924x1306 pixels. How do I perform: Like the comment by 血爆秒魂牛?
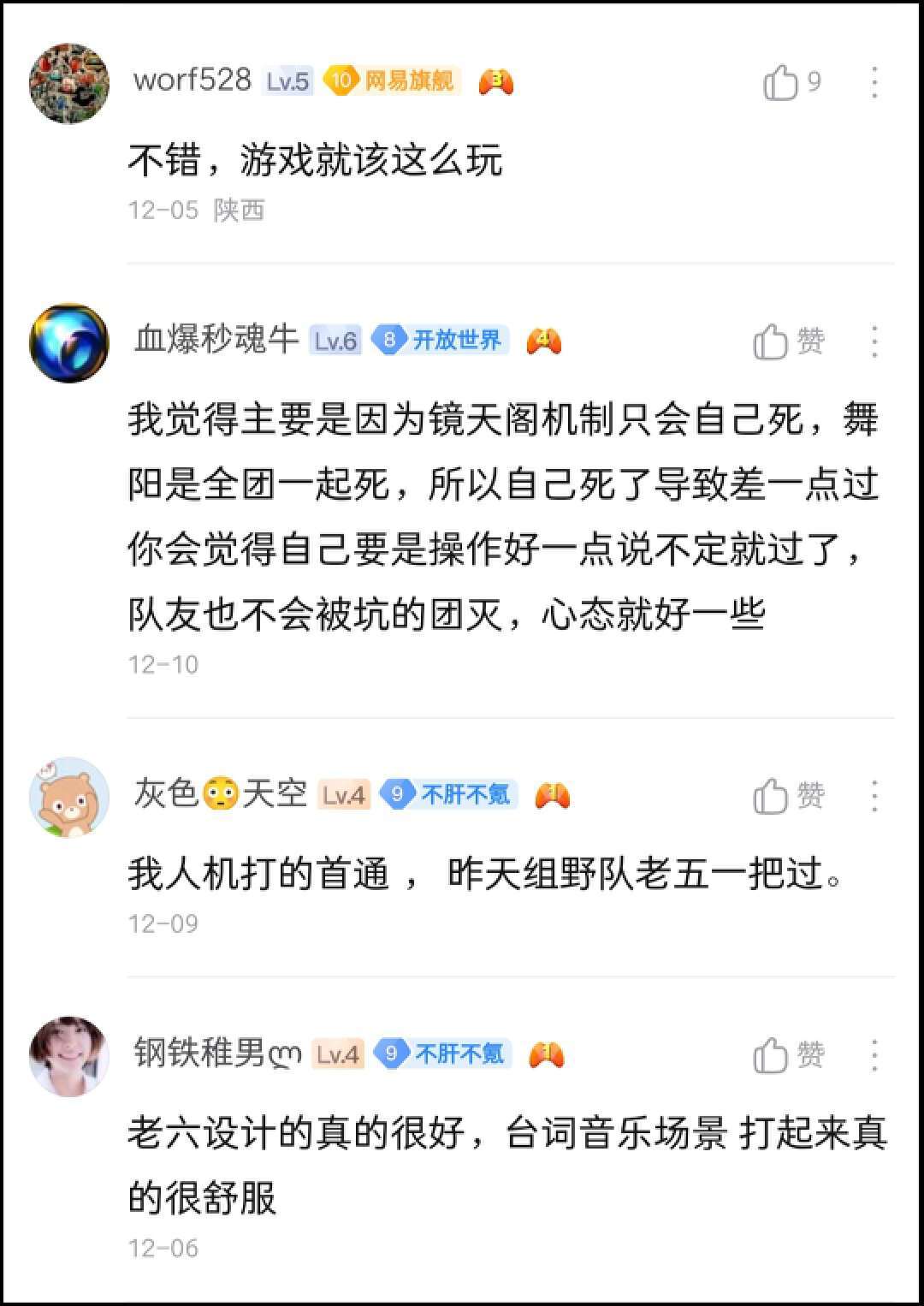[x=771, y=342]
